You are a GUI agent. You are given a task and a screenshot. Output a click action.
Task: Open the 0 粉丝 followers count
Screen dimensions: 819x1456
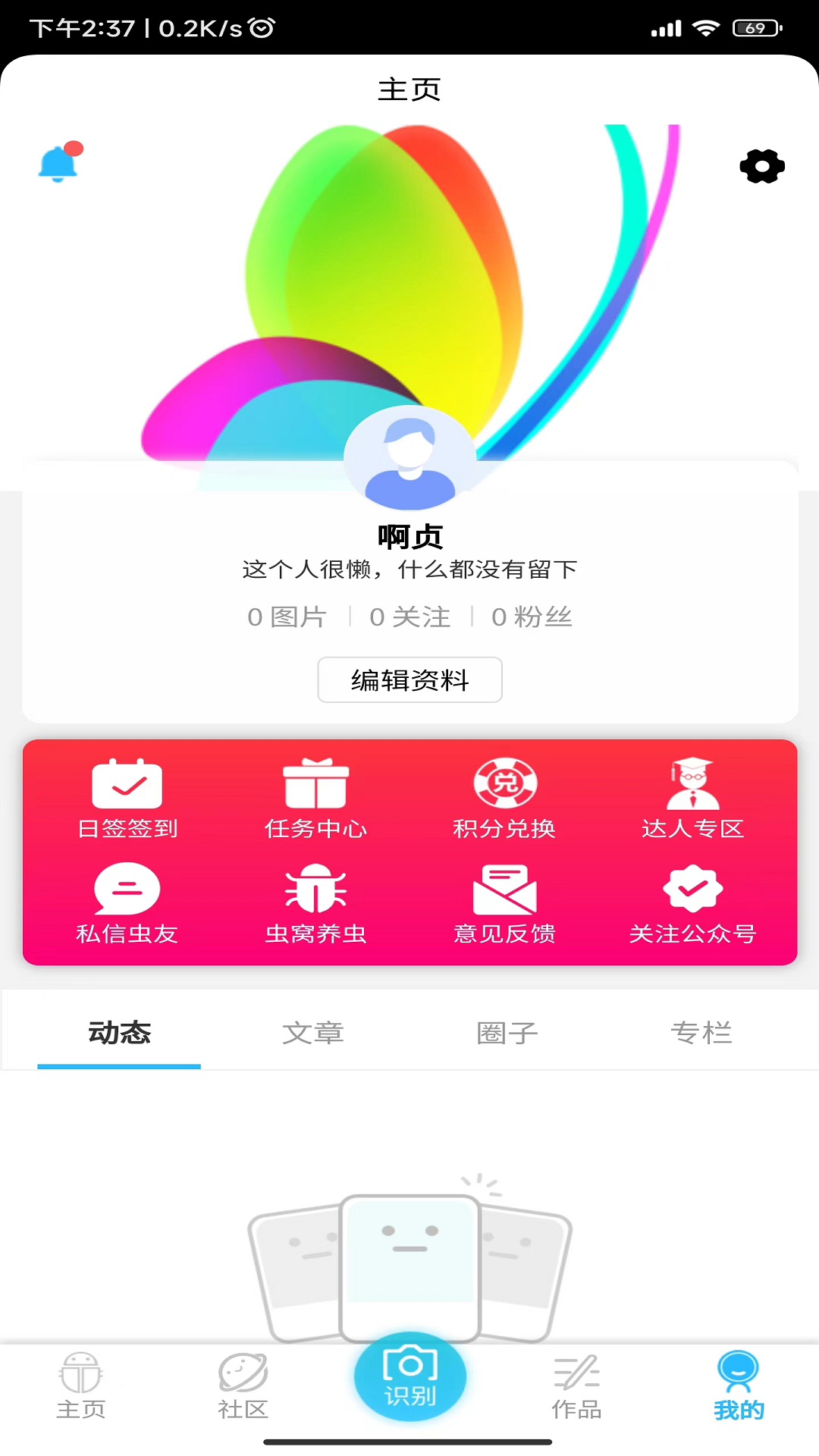[x=532, y=617]
